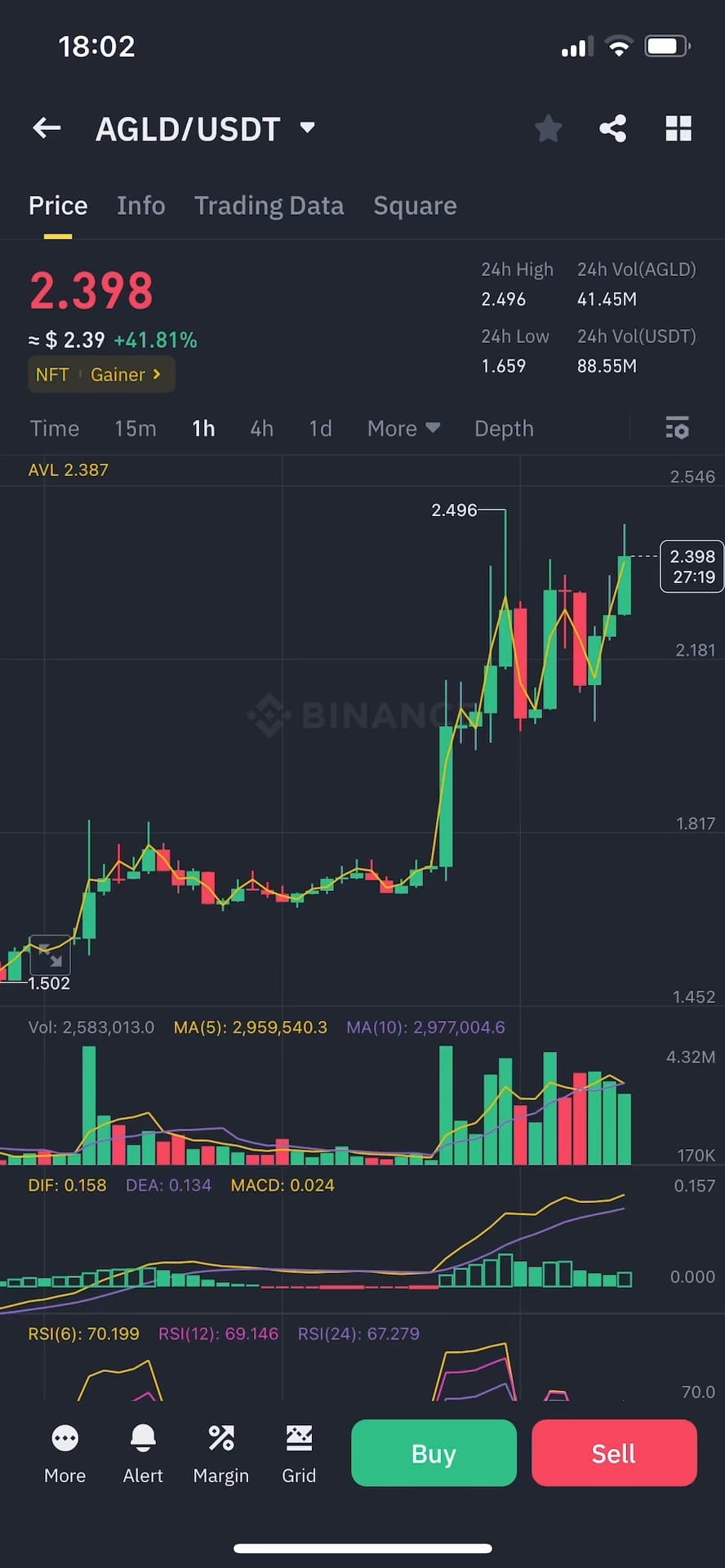Switch chart to 15m timeframe
Screen dimensions: 725x1568
(135, 428)
